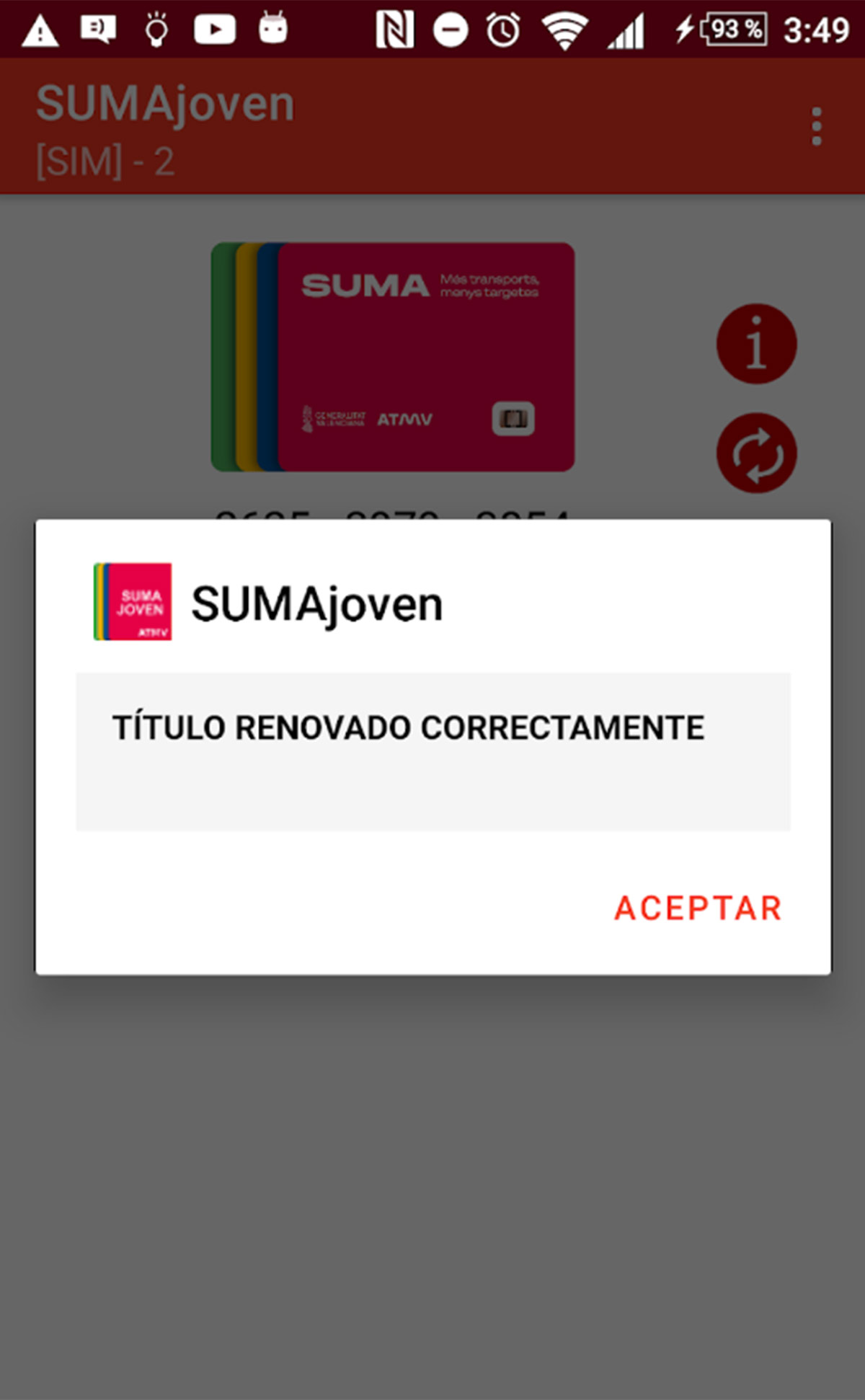Image resolution: width=865 pixels, height=1400 pixels.
Task: Tap the [SIM] - 2 subtitle text
Action: [105, 160]
